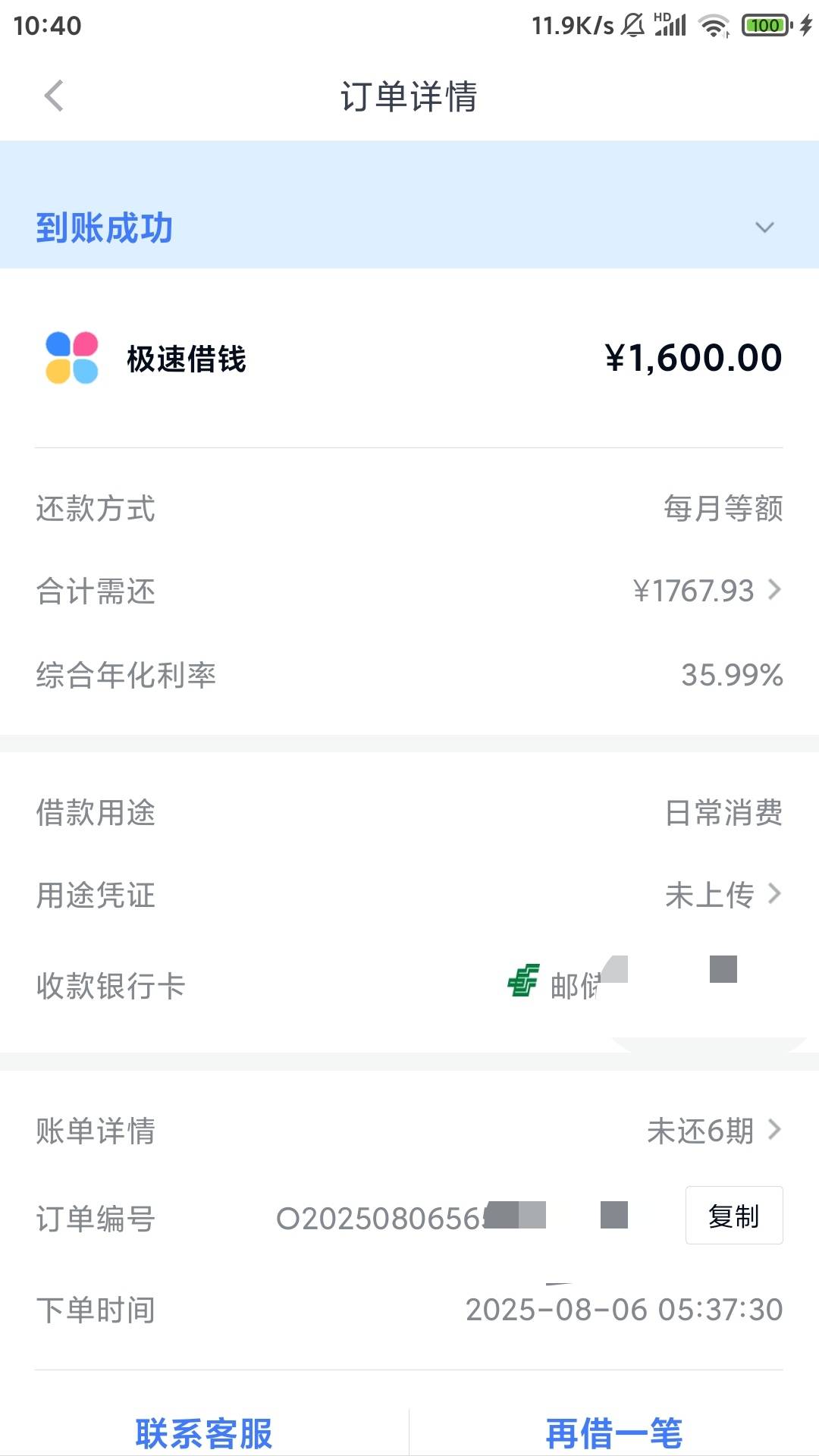Viewport: 819px width, 1456px height.
Task: Tap 再借一笔 to borrow again
Action: click(x=614, y=1433)
